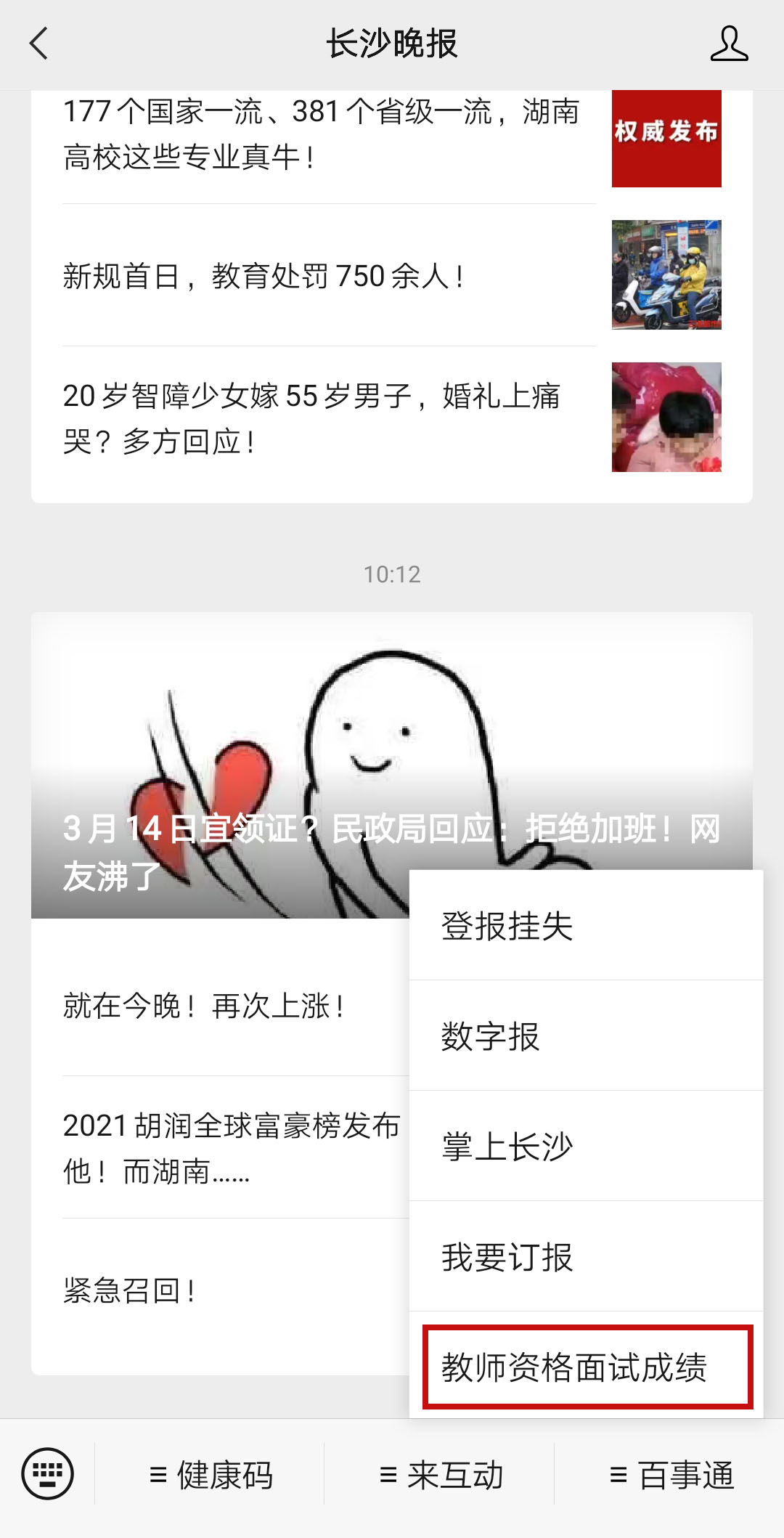Screen dimensions: 784x1538
Task: Switch to keyboard input mode
Action: (x=48, y=1474)
